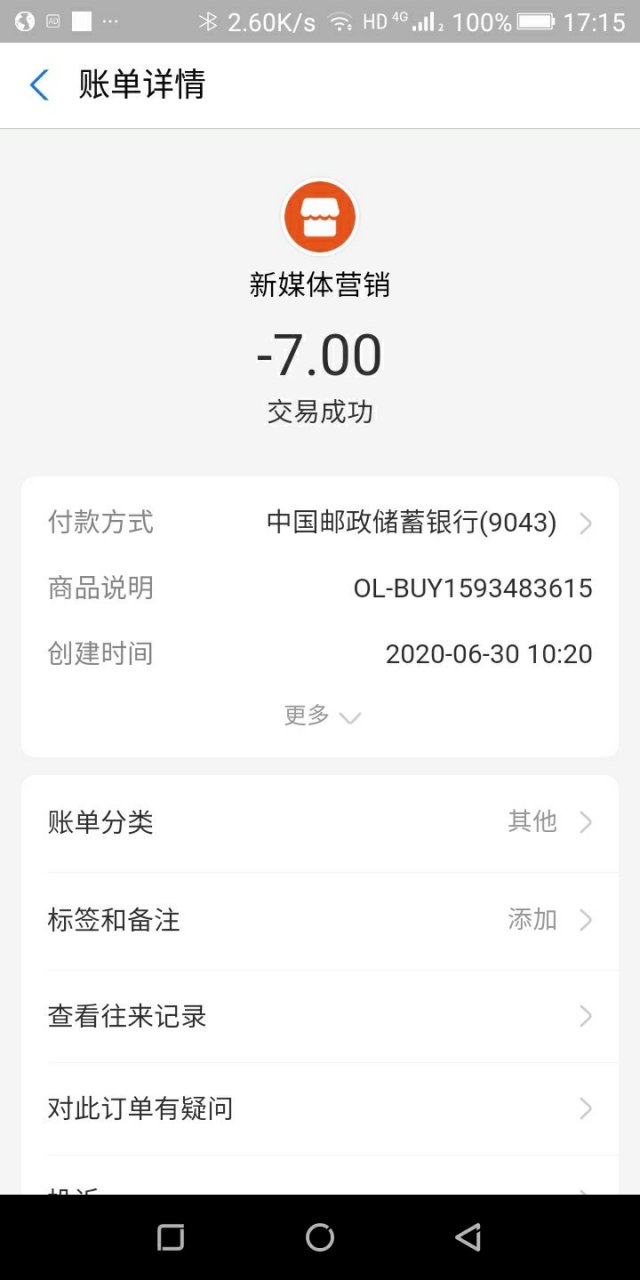This screenshot has width=640, height=1280.
Task: Open 查看往来记录 transaction history
Action: point(320,1016)
